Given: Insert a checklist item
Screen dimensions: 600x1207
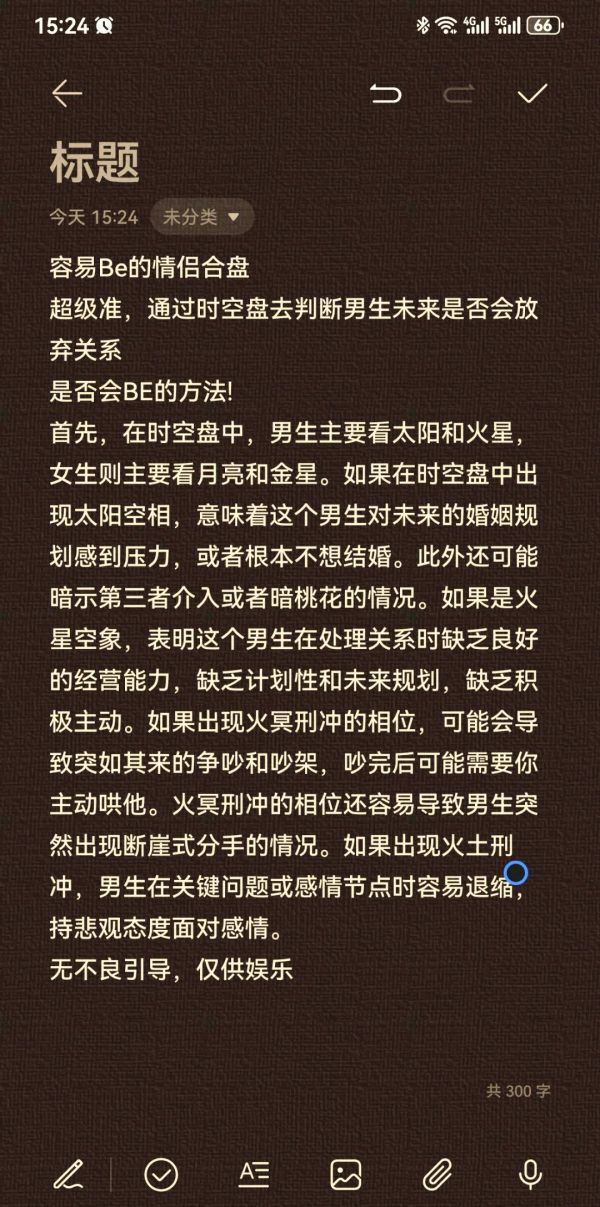Looking at the screenshot, I should tap(161, 1174).
